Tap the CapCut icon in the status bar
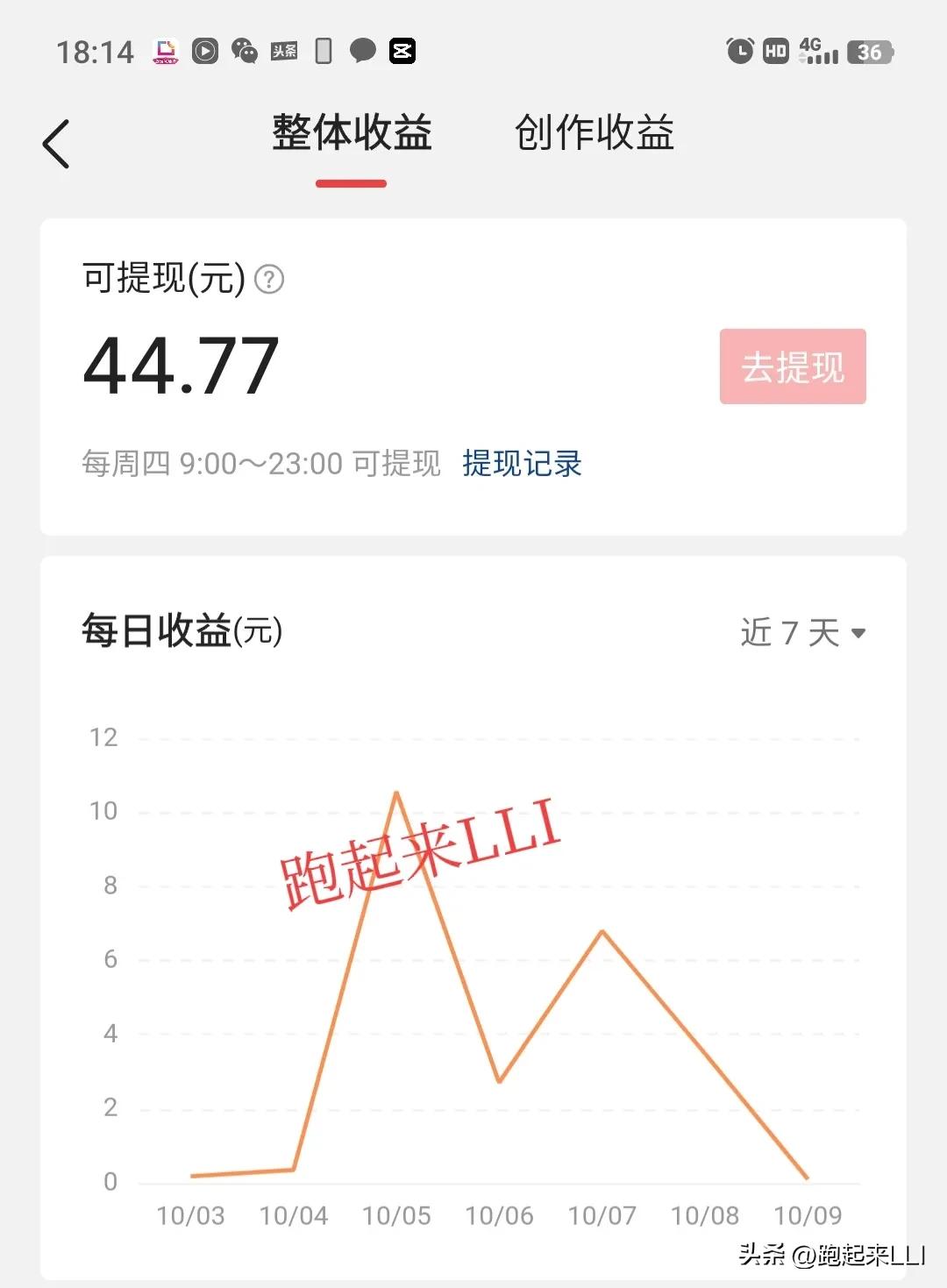947x1288 pixels. point(403,51)
